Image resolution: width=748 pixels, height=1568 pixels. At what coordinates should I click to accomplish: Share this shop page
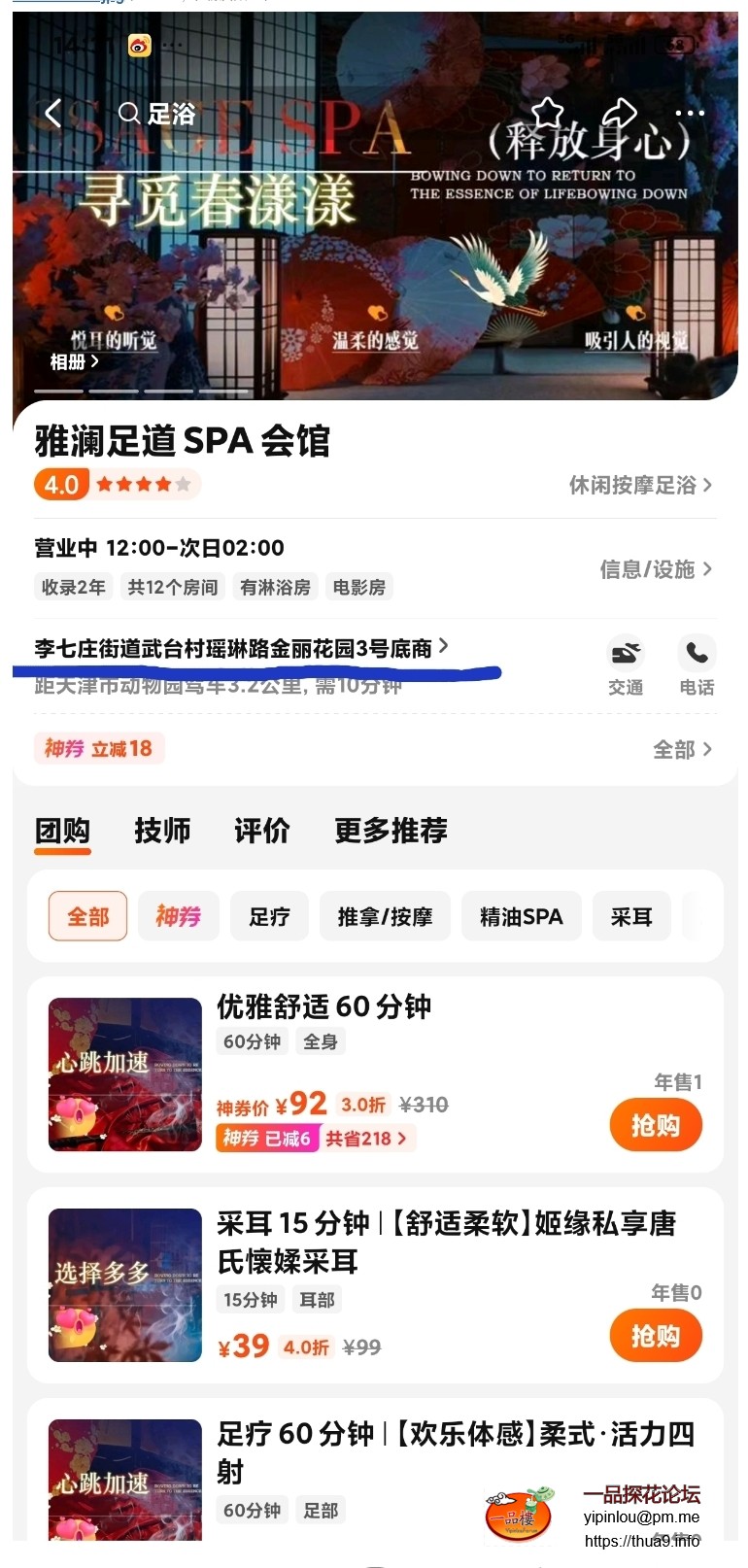621,114
